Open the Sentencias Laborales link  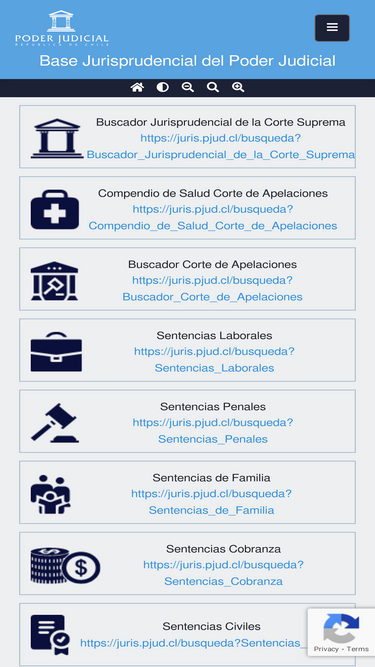click(x=214, y=359)
